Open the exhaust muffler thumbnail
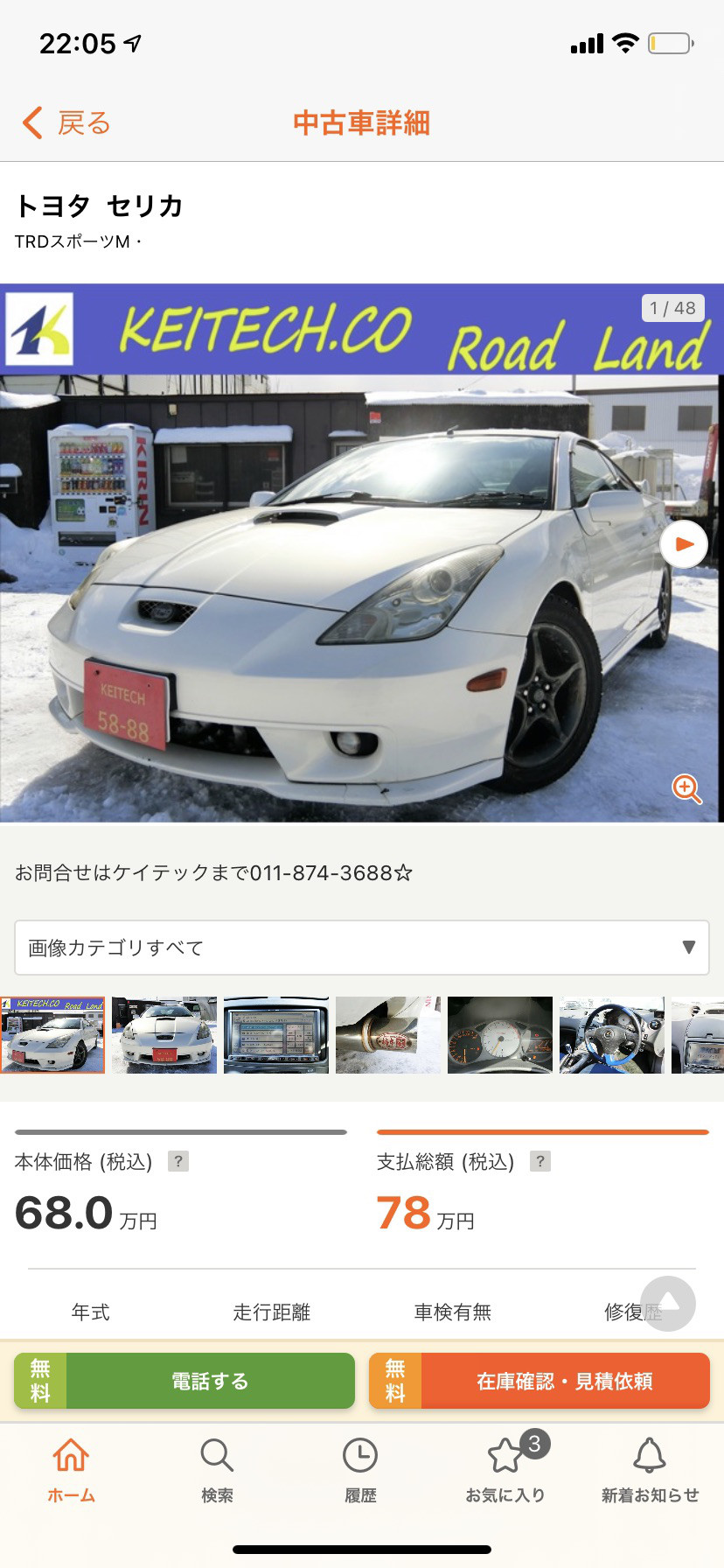The image size is (724, 1568). (388, 1035)
